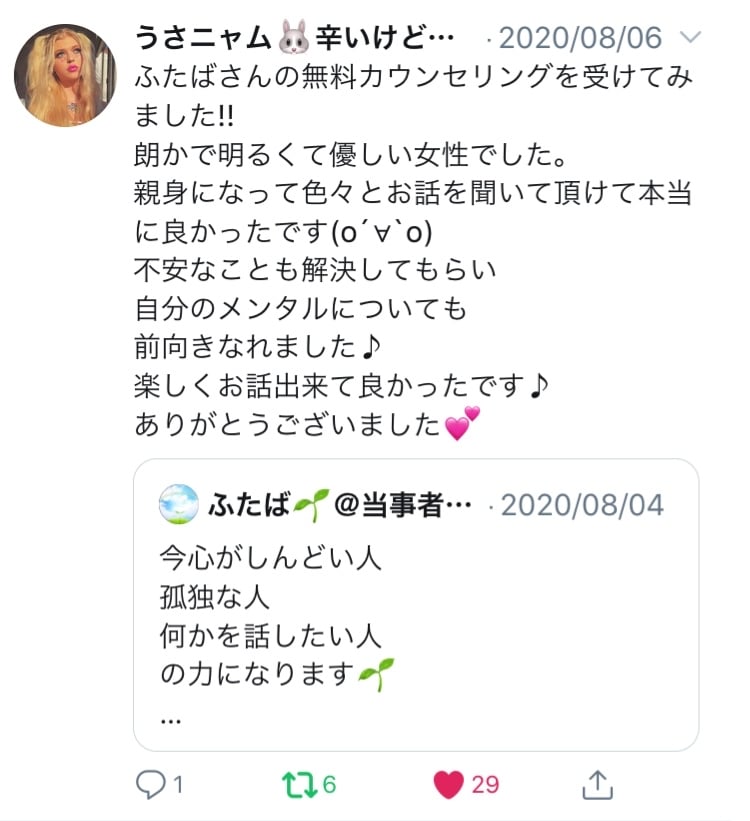Image resolution: width=750 pixels, height=821 pixels.
Task: Retweet うさニャム's tweet
Action: (x=296, y=784)
